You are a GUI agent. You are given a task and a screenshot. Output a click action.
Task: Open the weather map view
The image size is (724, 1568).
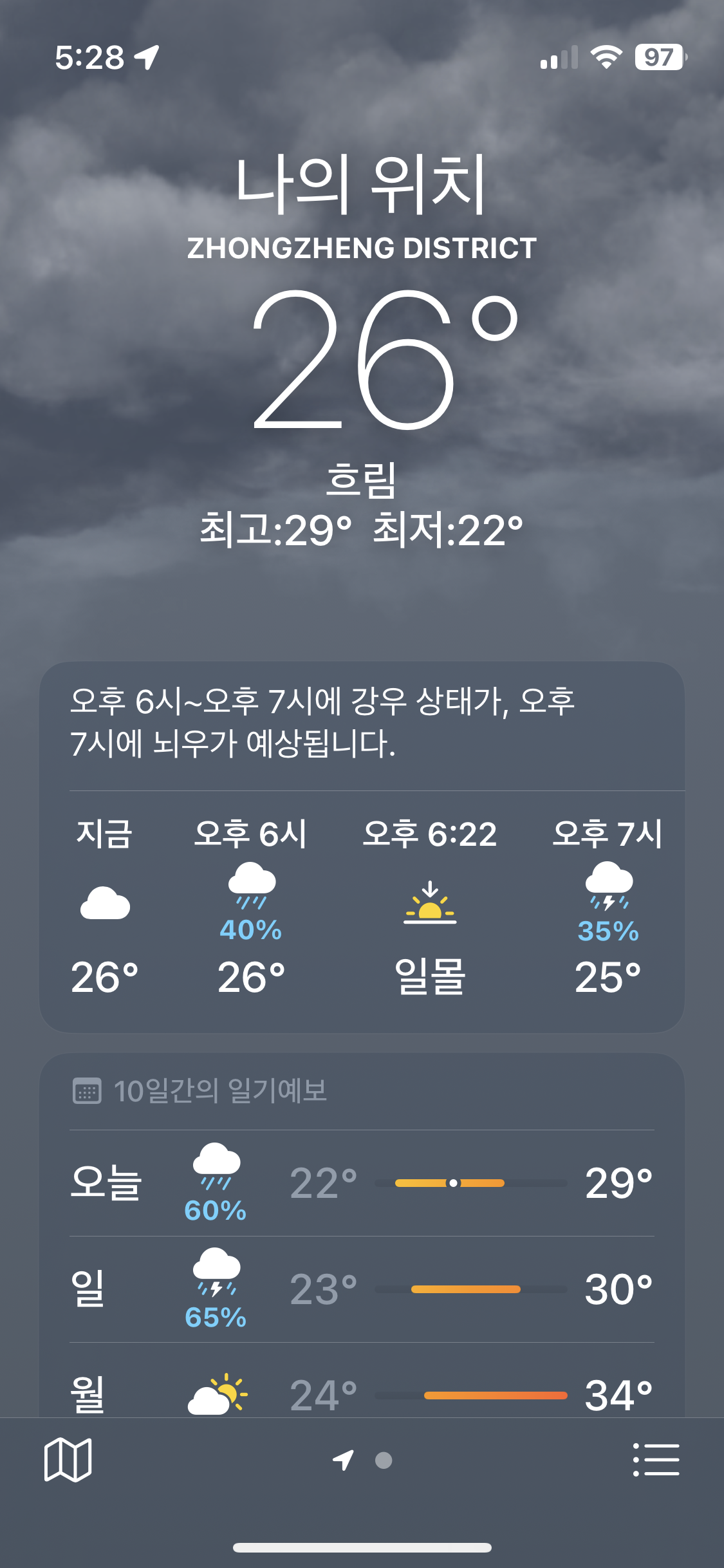point(68,1460)
